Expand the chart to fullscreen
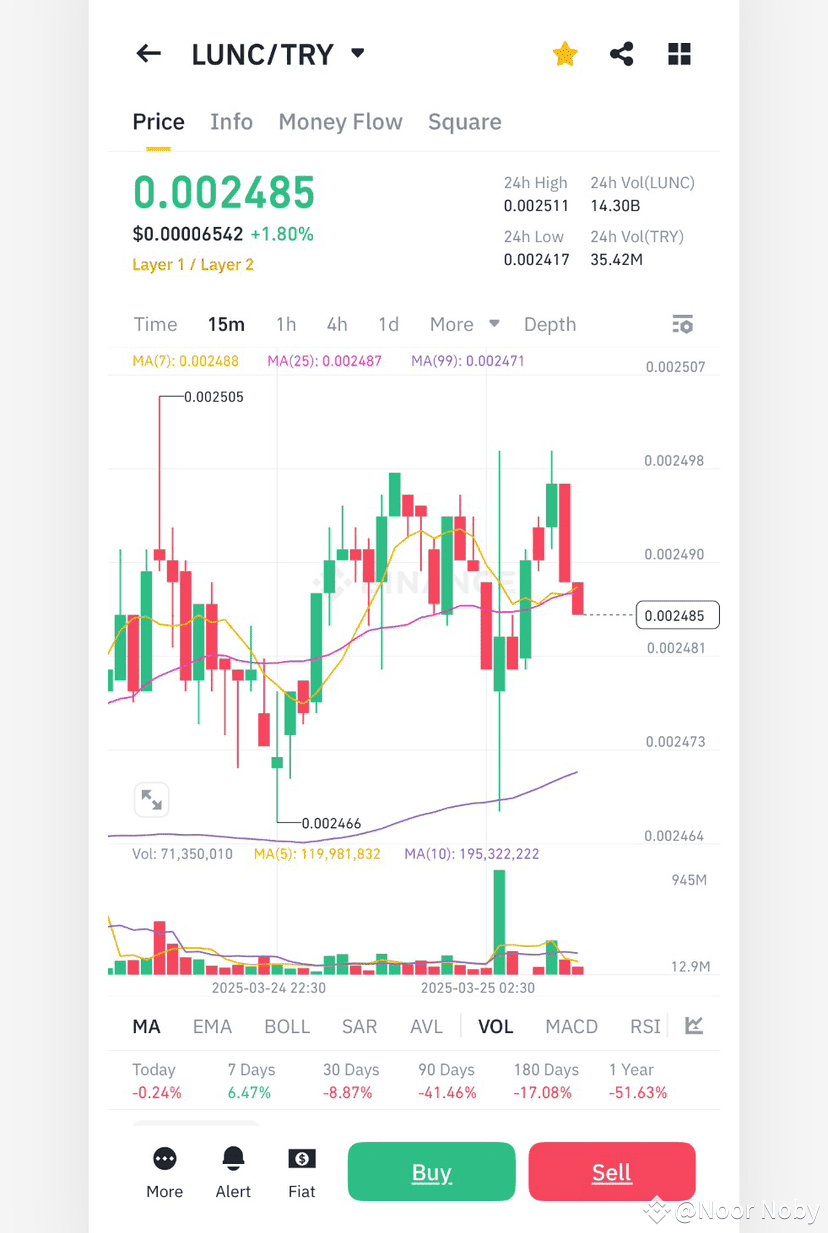Viewport: 828px width, 1233px height. click(151, 799)
